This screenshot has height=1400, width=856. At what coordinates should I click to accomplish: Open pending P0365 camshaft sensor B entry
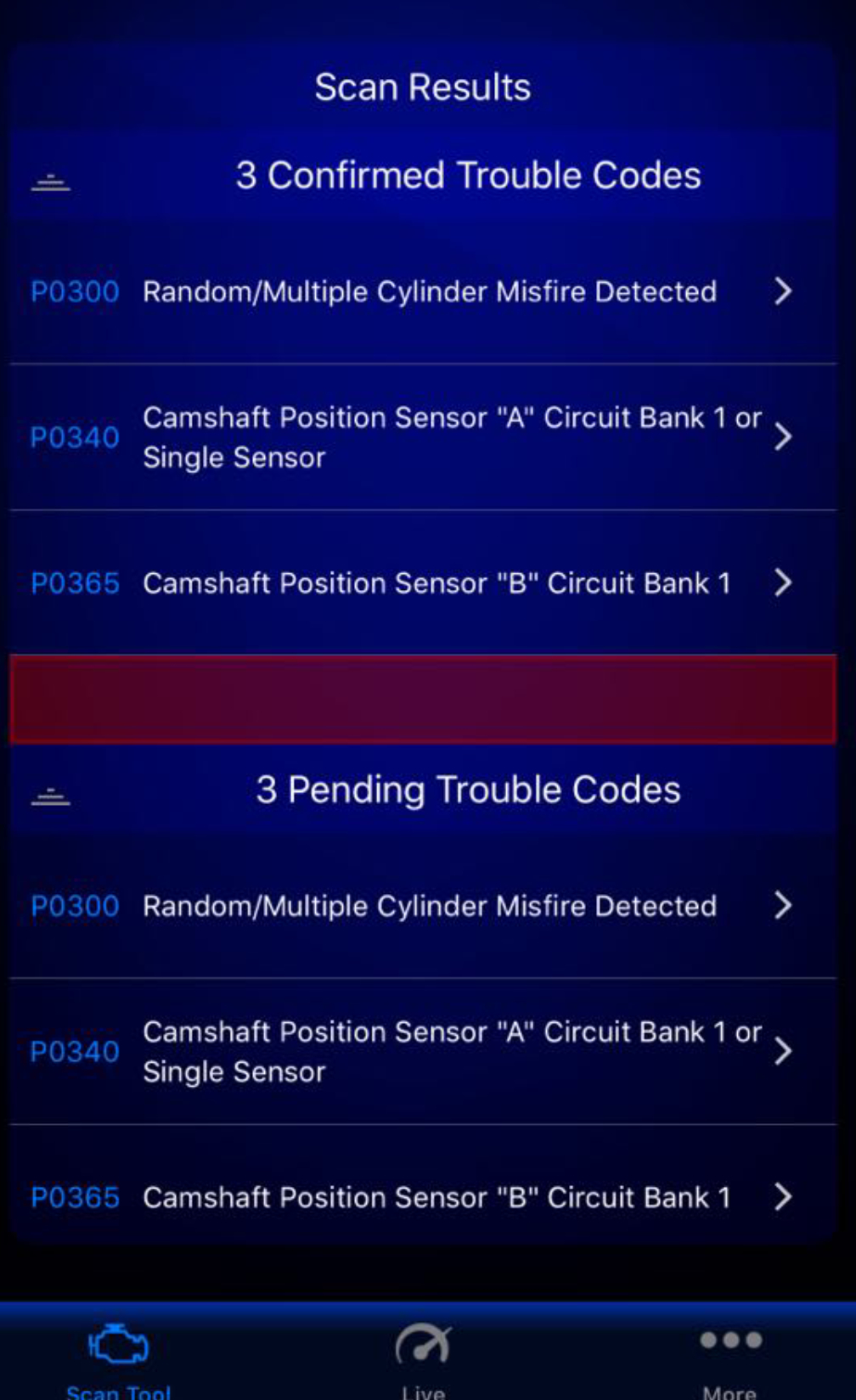coord(423,1197)
